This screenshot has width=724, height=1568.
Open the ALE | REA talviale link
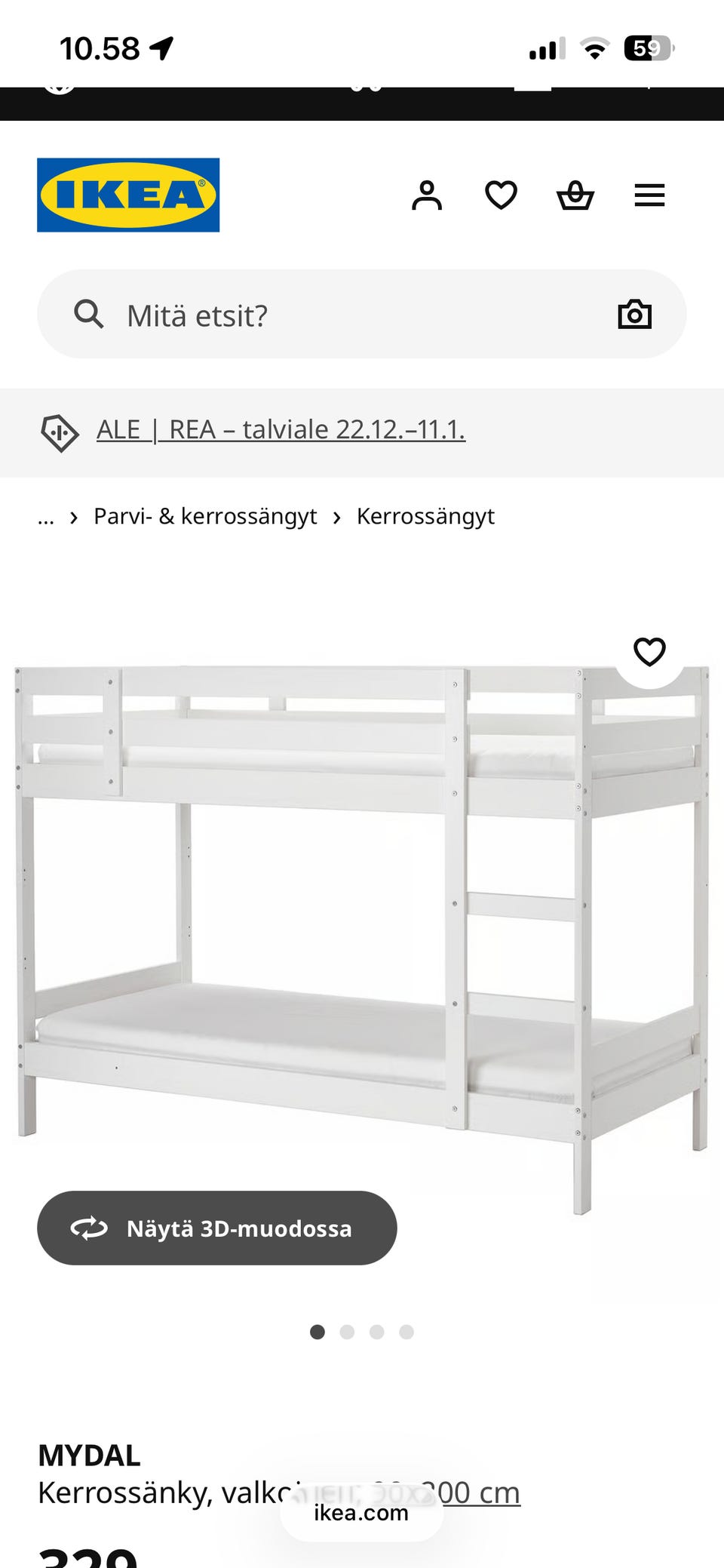tap(281, 429)
